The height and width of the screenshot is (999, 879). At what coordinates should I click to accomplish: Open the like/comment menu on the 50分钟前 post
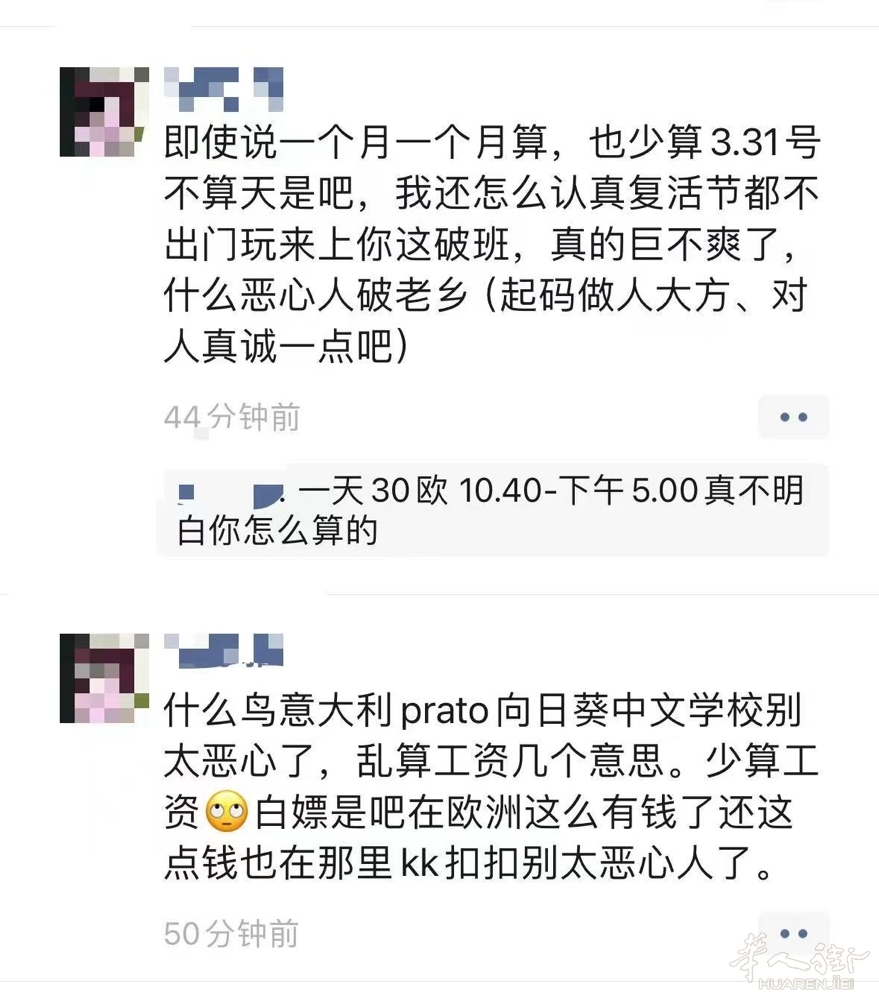(x=793, y=933)
